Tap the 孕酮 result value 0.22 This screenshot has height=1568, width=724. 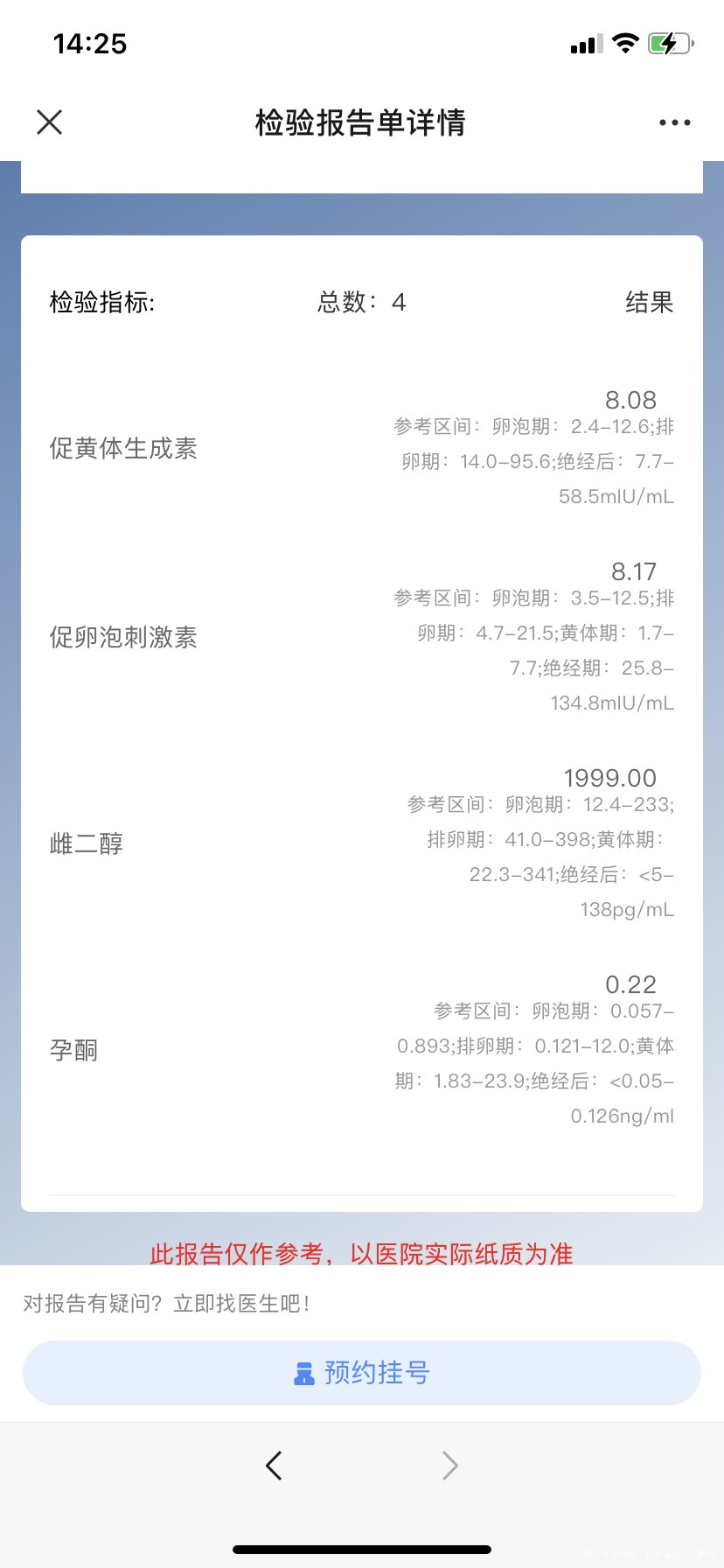(630, 983)
